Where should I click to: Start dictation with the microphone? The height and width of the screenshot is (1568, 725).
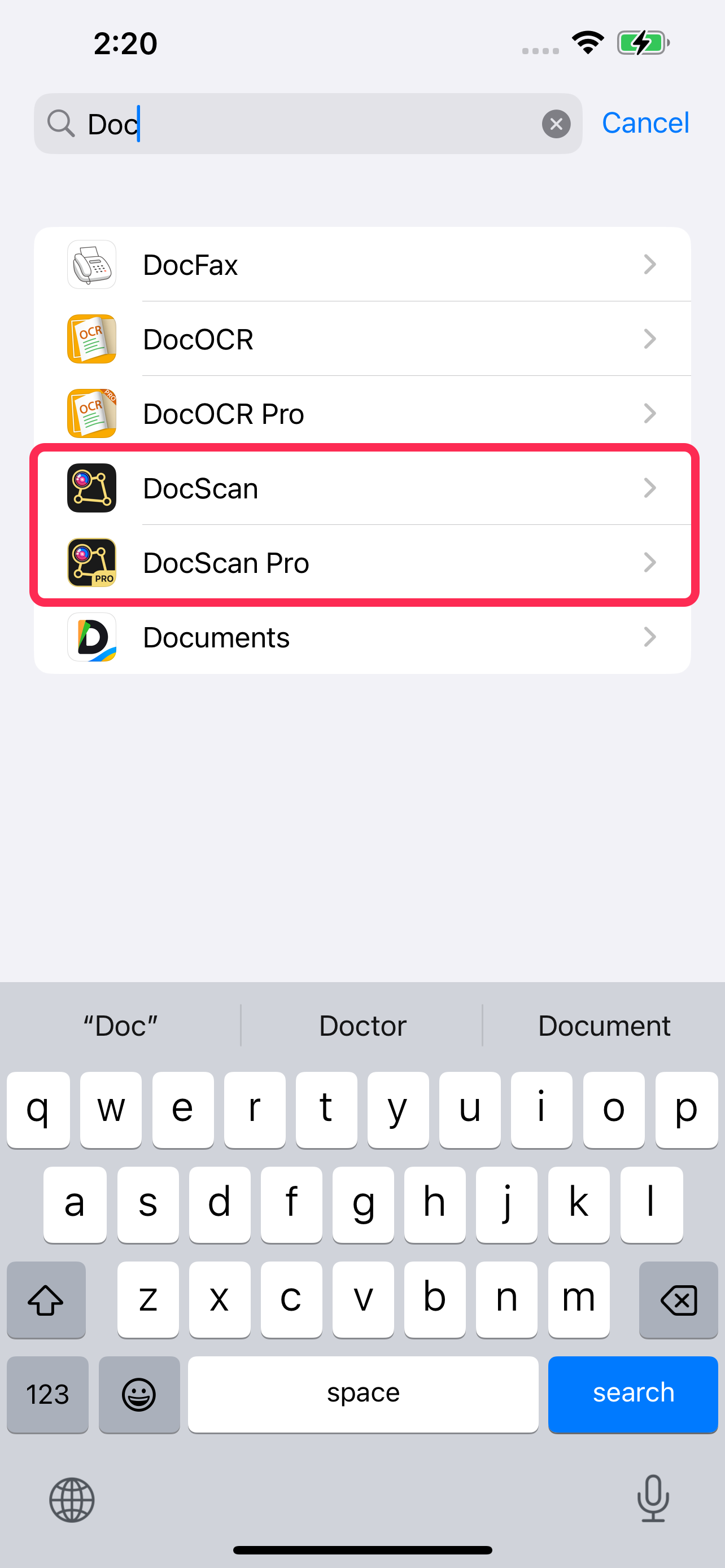653,1499
